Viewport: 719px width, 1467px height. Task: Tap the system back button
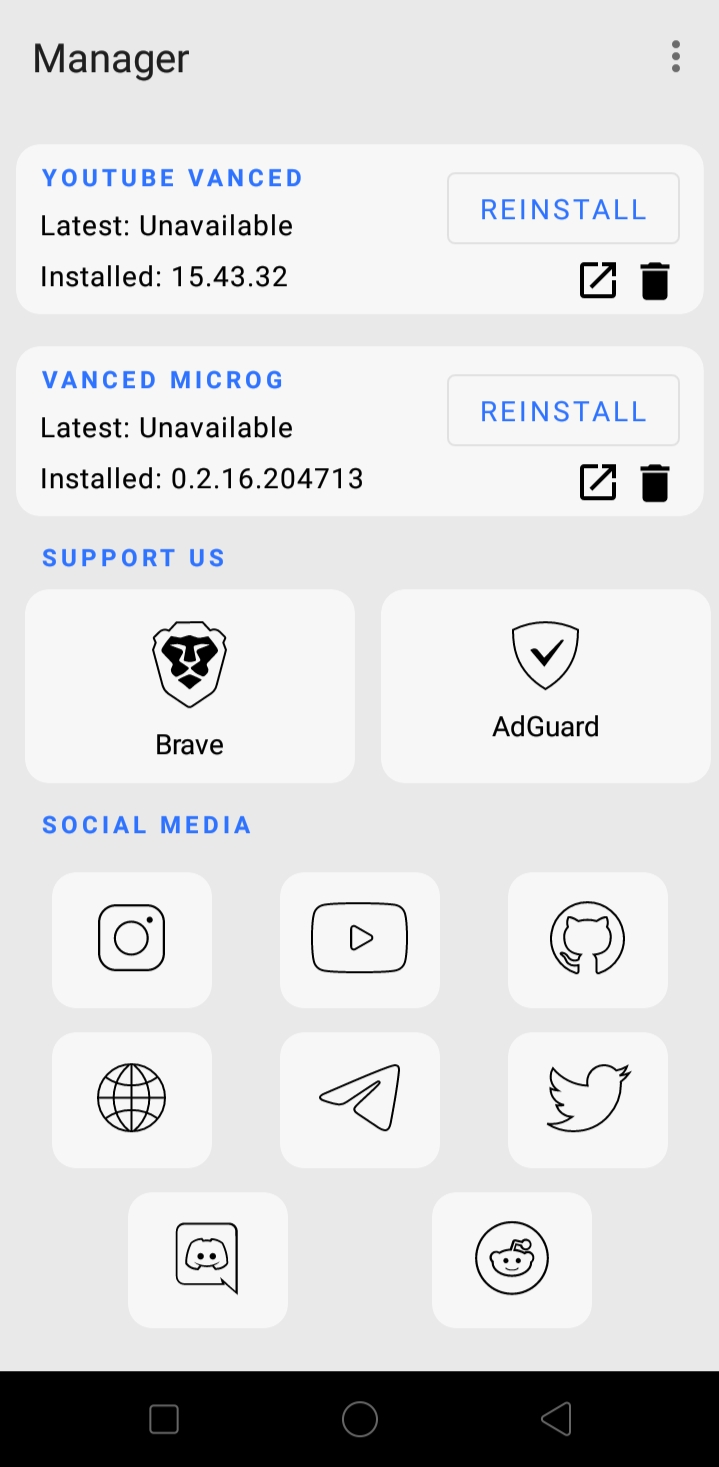pyautogui.click(x=556, y=1419)
